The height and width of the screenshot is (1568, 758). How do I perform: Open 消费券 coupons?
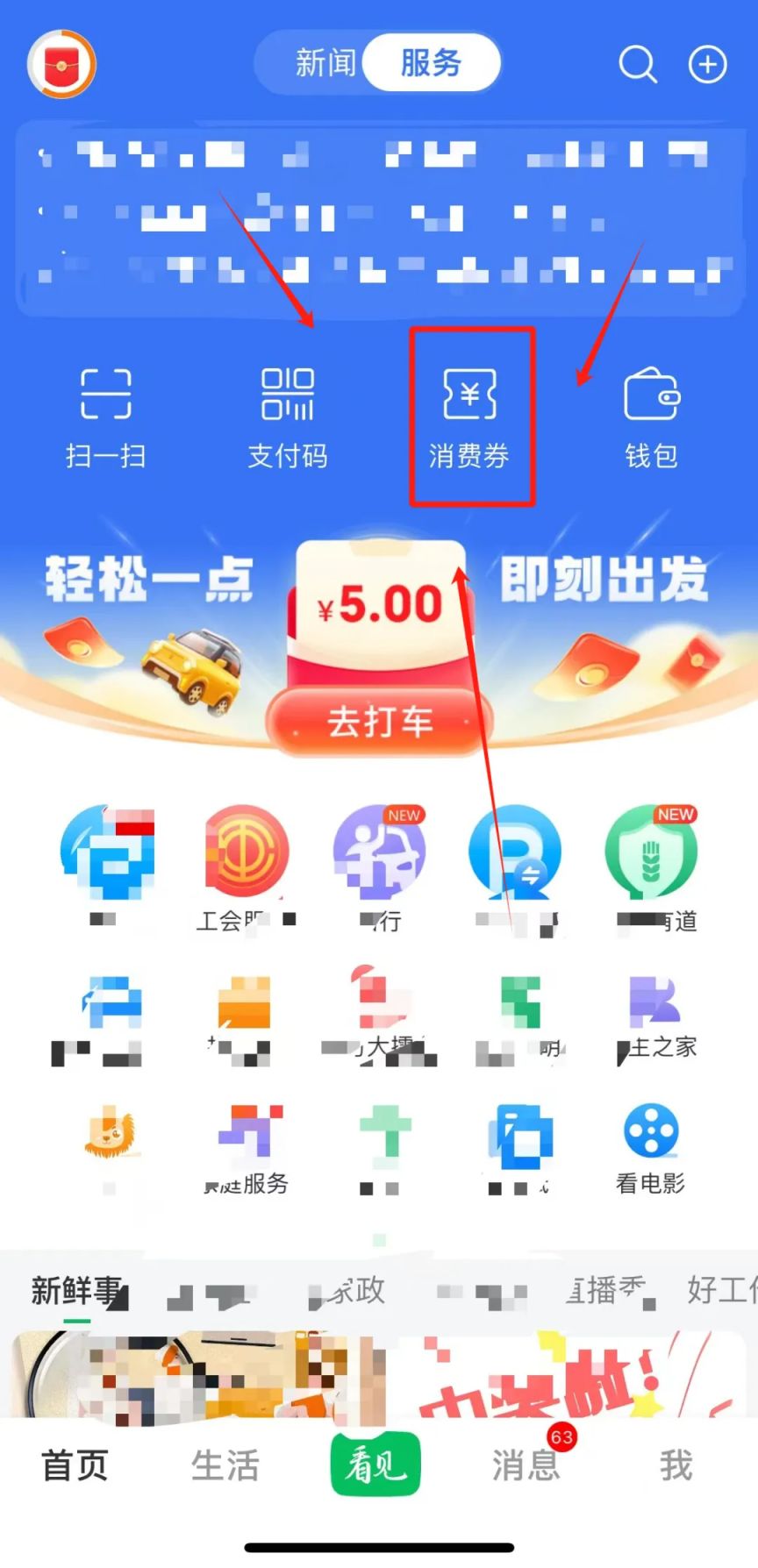(469, 417)
